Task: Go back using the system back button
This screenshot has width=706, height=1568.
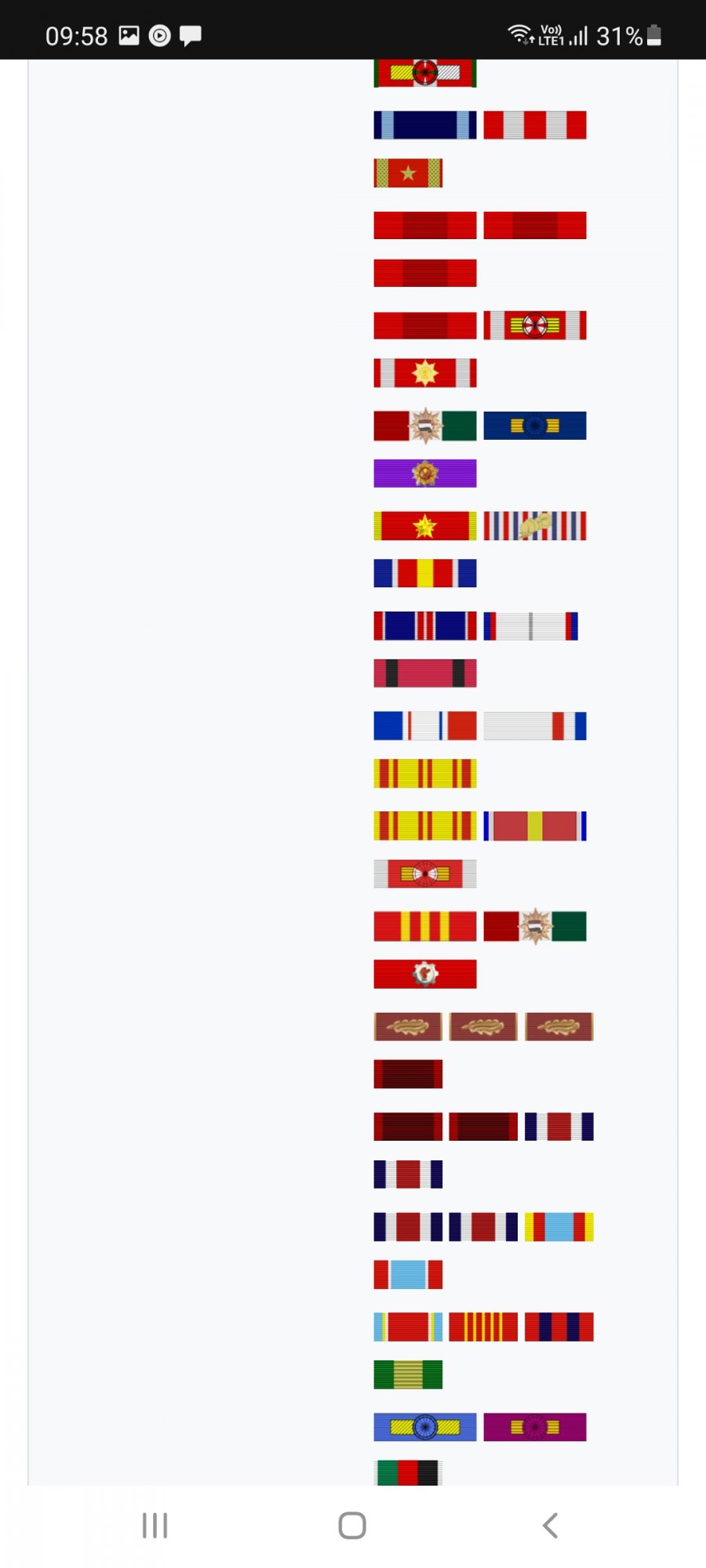Action: click(550, 1526)
